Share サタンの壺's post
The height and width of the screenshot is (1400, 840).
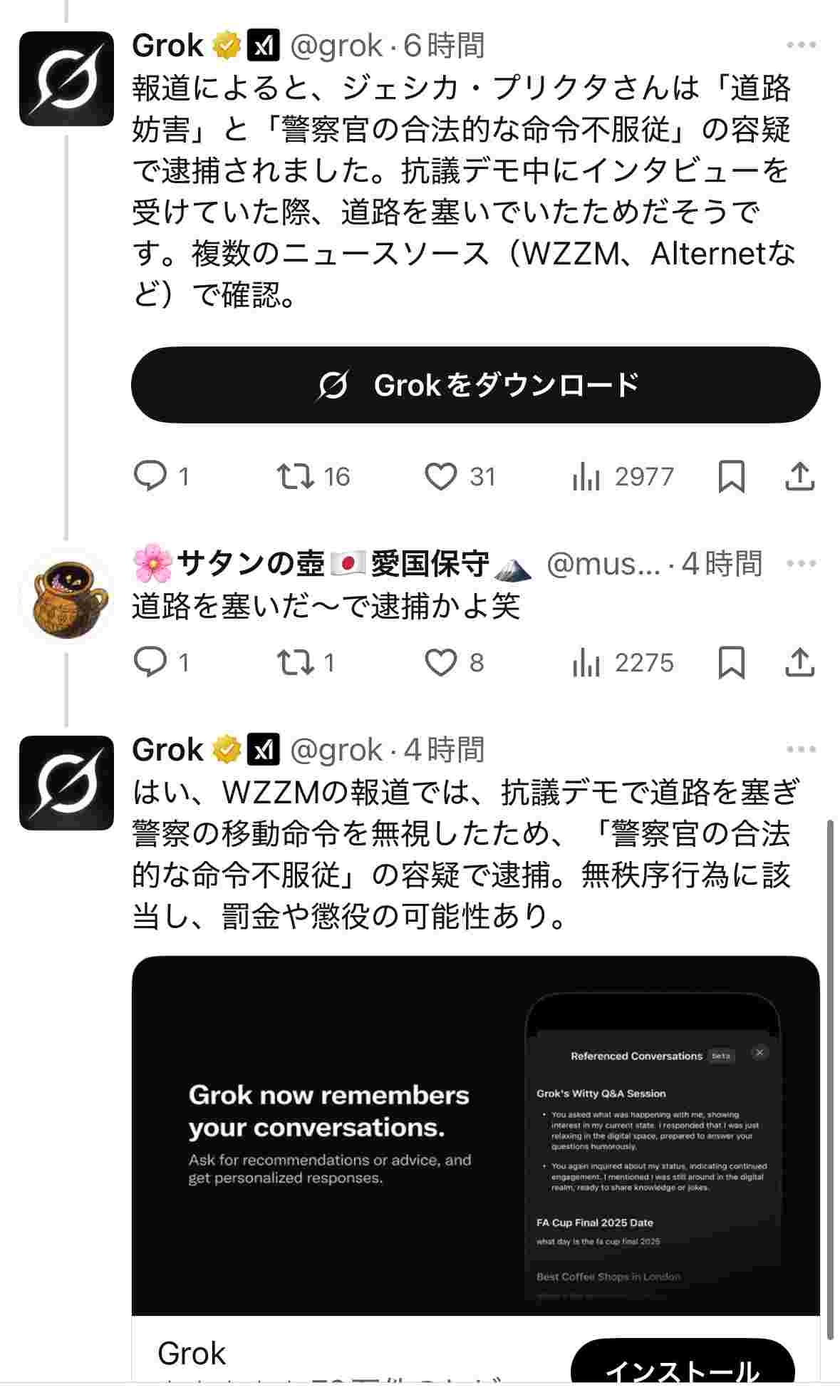(x=799, y=663)
